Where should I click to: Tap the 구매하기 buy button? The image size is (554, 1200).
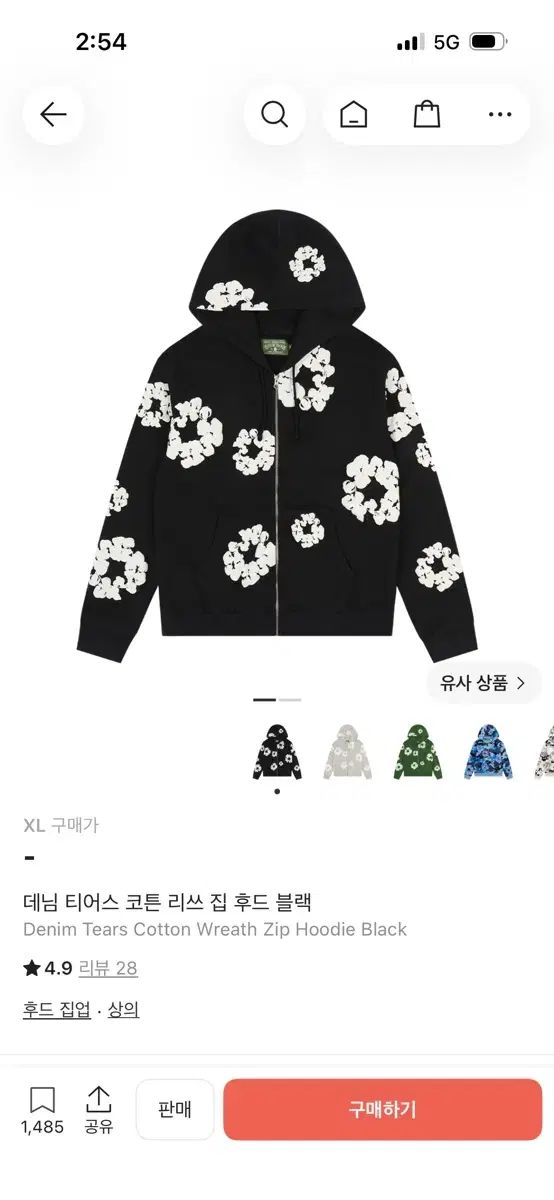click(x=382, y=1109)
